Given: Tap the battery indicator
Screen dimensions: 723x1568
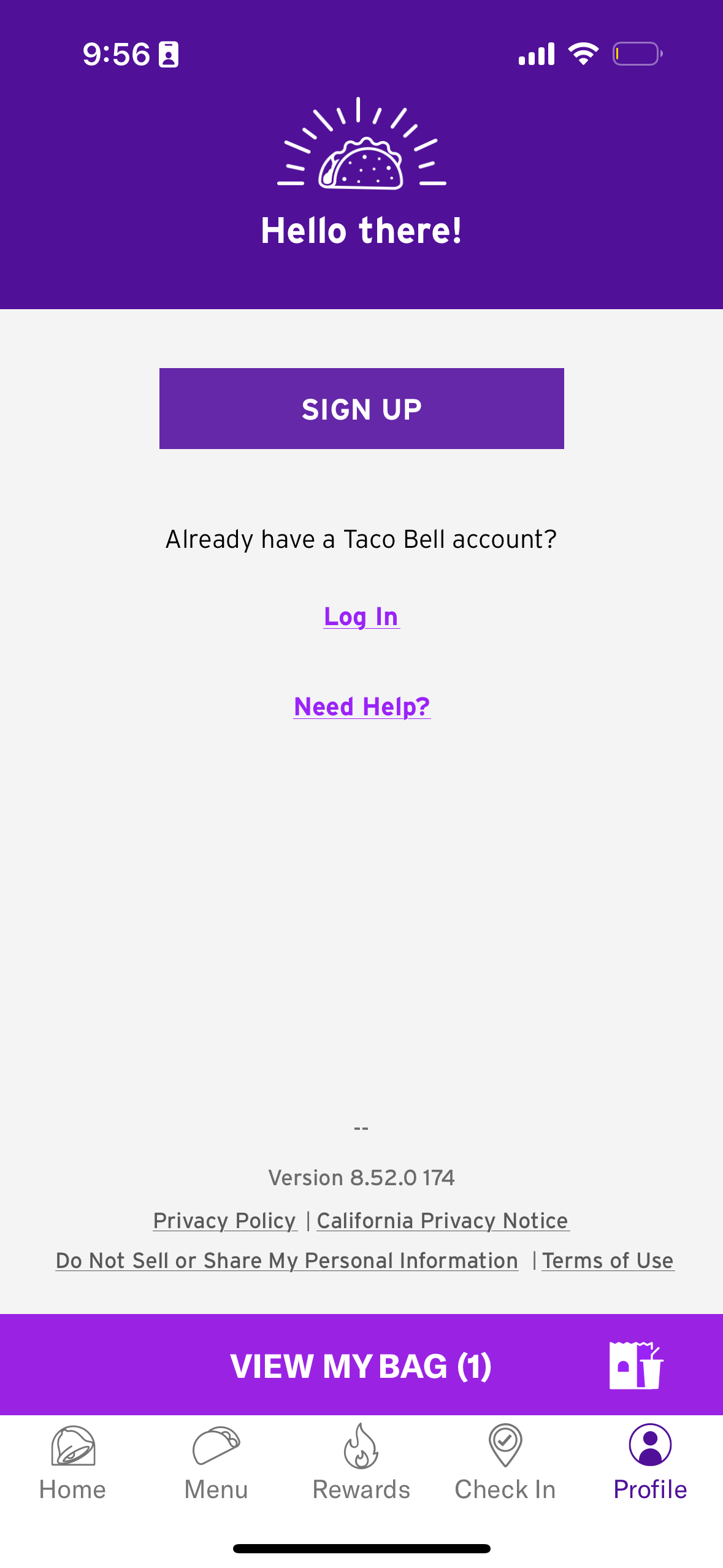Looking at the screenshot, I should click(637, 54).
